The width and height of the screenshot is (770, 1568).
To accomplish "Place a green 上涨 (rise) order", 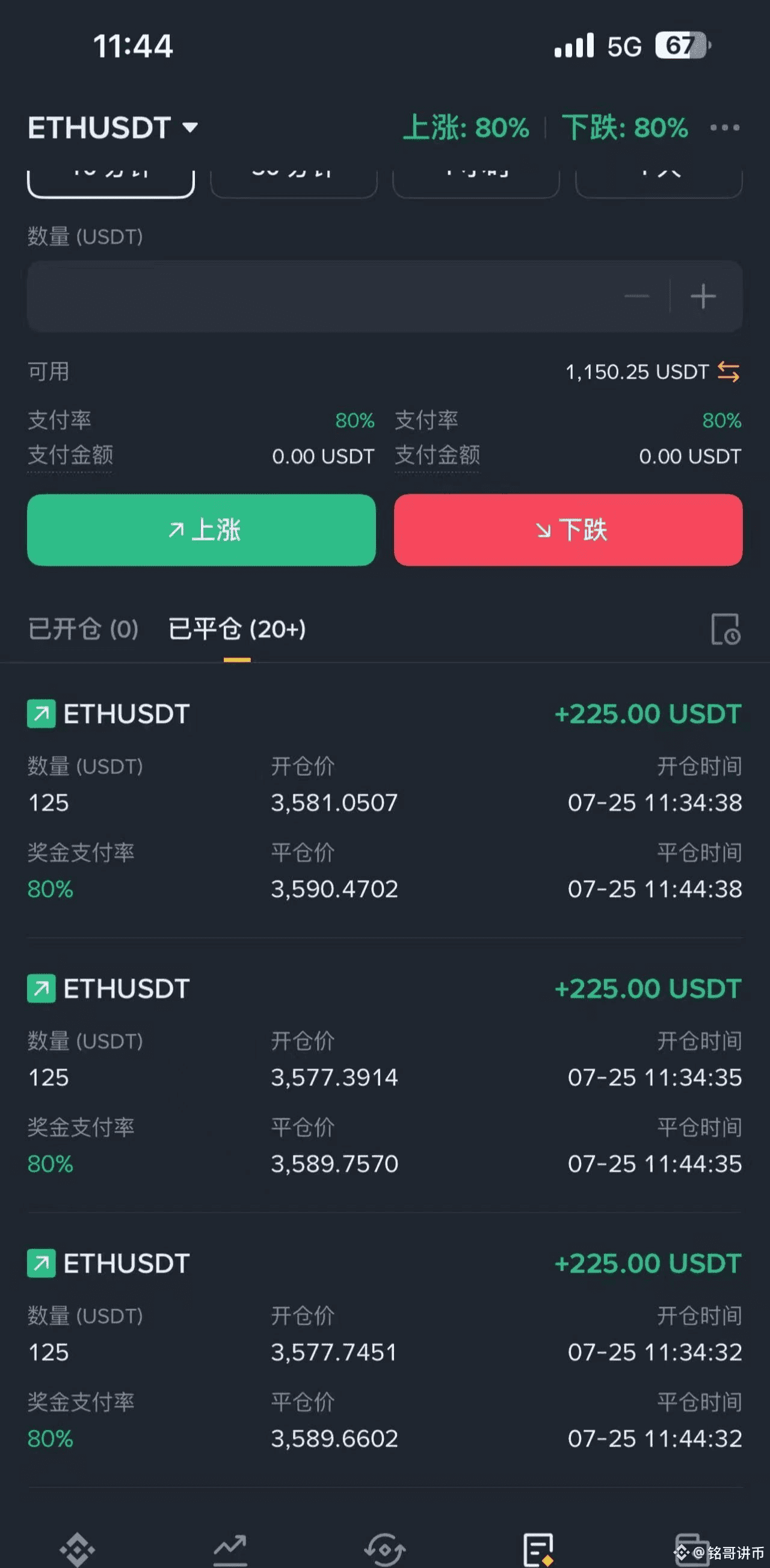I will [x=202, y=530].
